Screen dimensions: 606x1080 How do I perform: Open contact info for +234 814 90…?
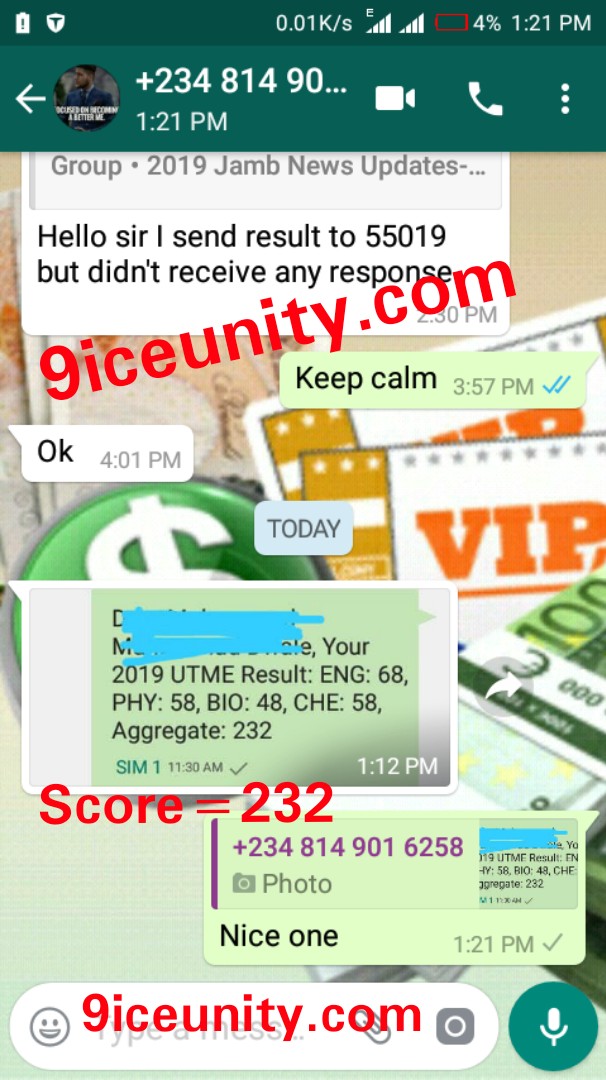tap(240, 98)
